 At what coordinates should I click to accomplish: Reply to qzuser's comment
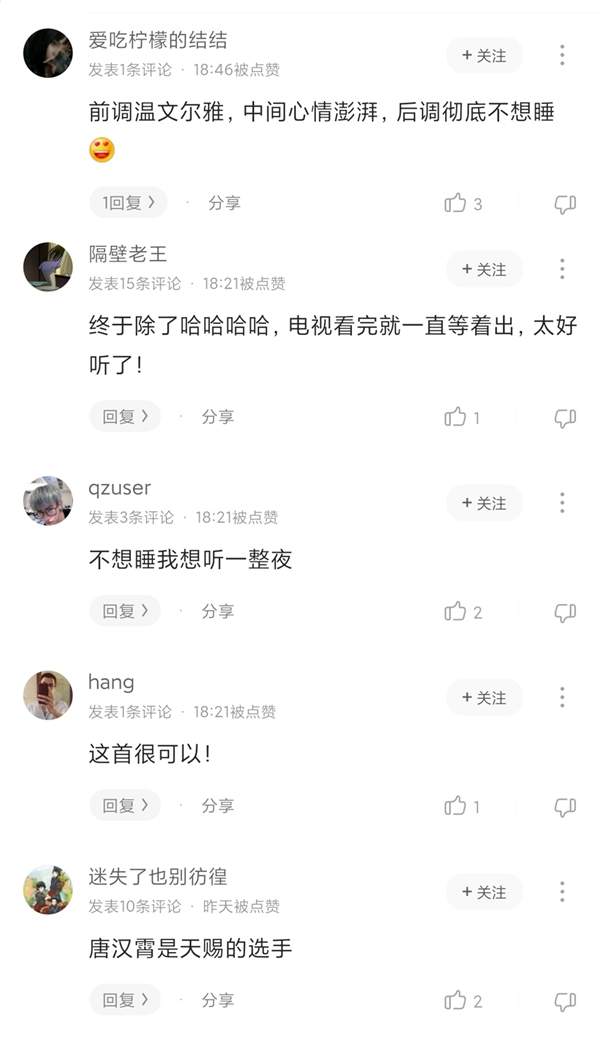coord(125,610)
